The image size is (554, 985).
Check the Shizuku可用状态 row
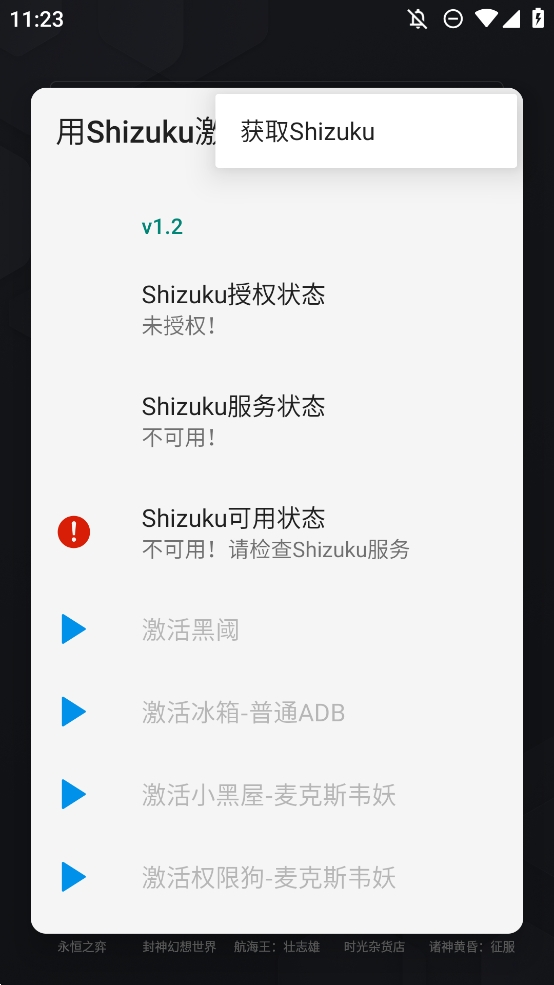[276, 533]
